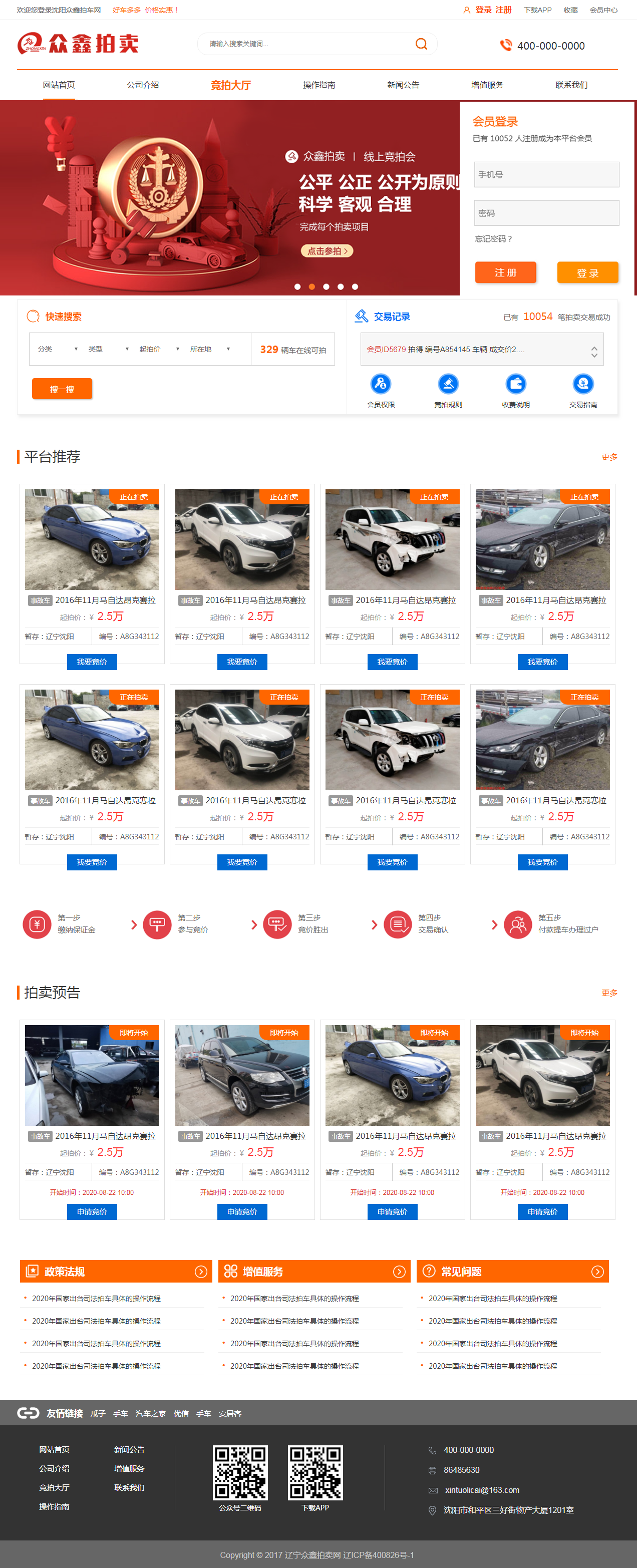Screen dimensions: 637x1568
Task: Tap 点击参拍 on the banner
Action: [327, 251]
